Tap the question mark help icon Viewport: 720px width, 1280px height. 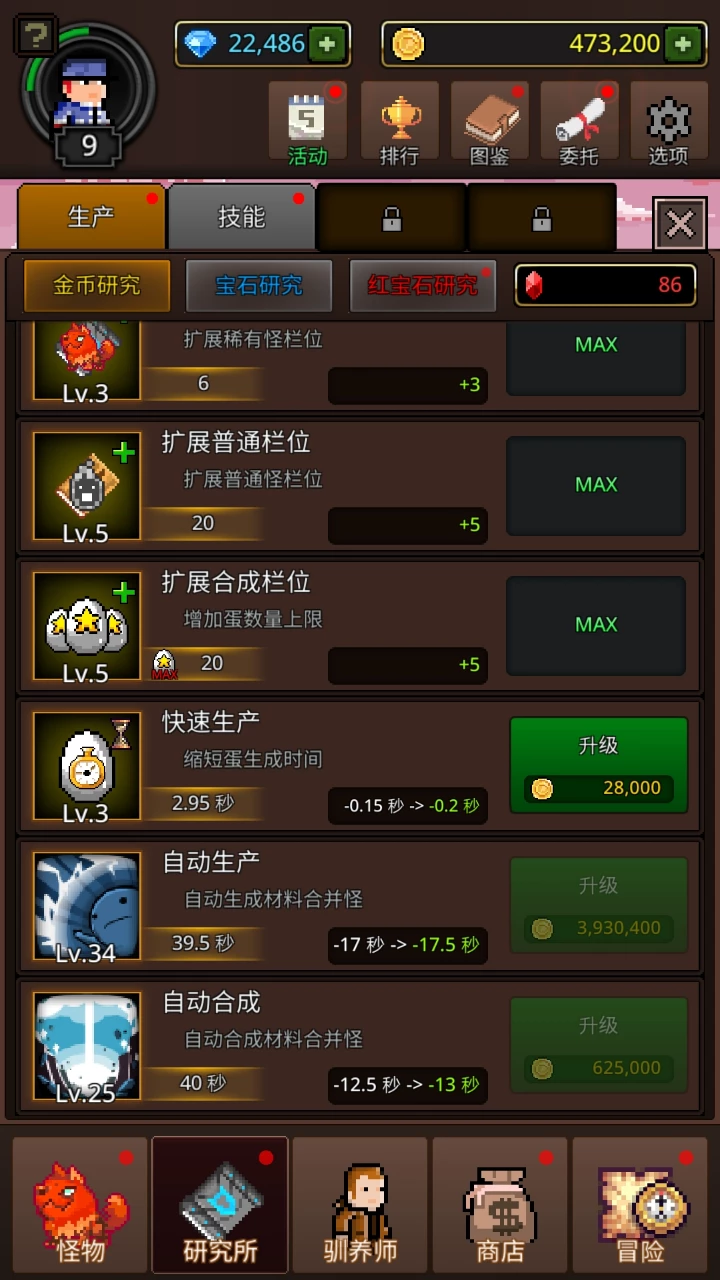(35, 36)
